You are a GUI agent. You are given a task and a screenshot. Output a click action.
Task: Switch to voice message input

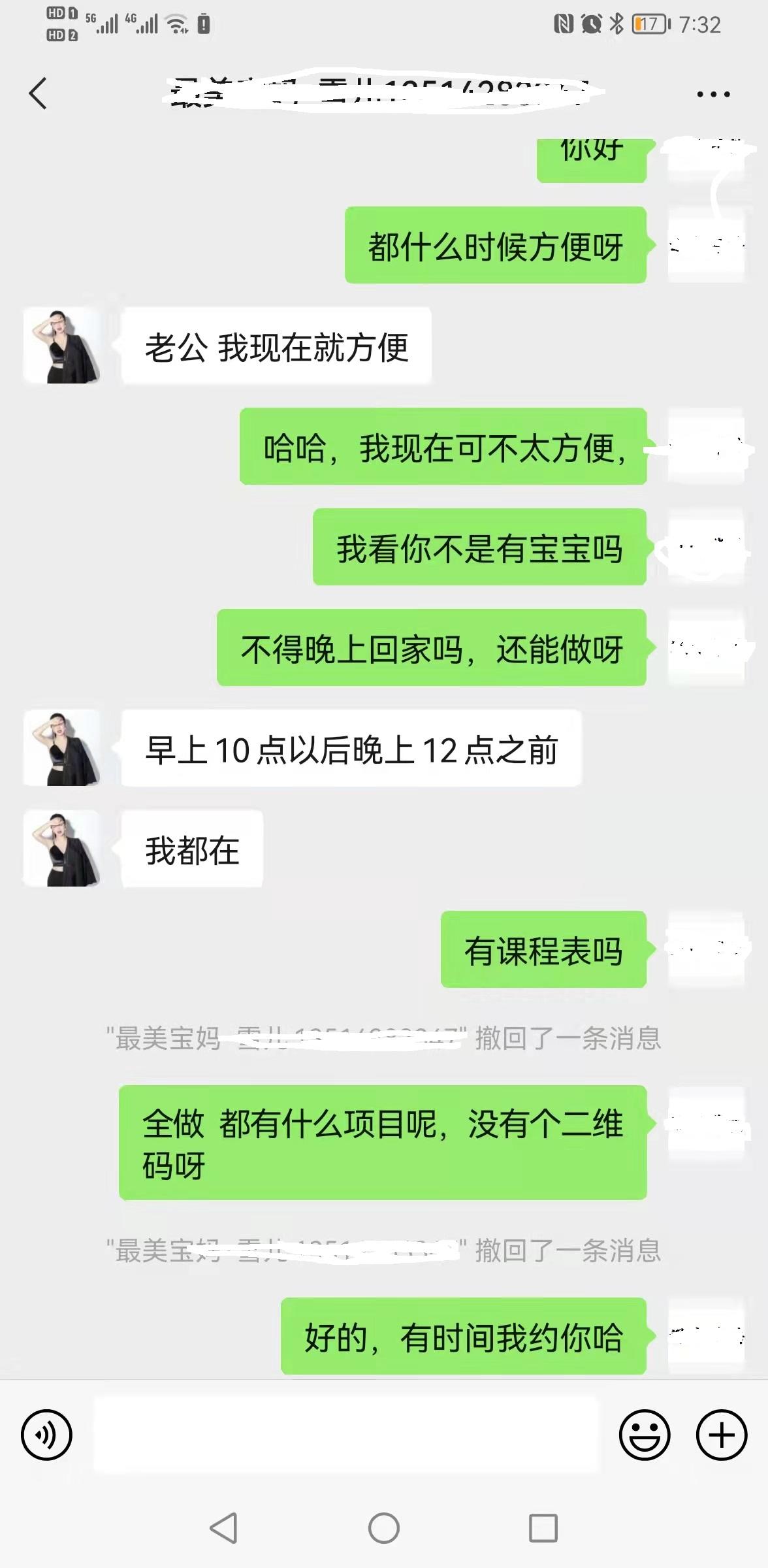tap(46, 1435)
